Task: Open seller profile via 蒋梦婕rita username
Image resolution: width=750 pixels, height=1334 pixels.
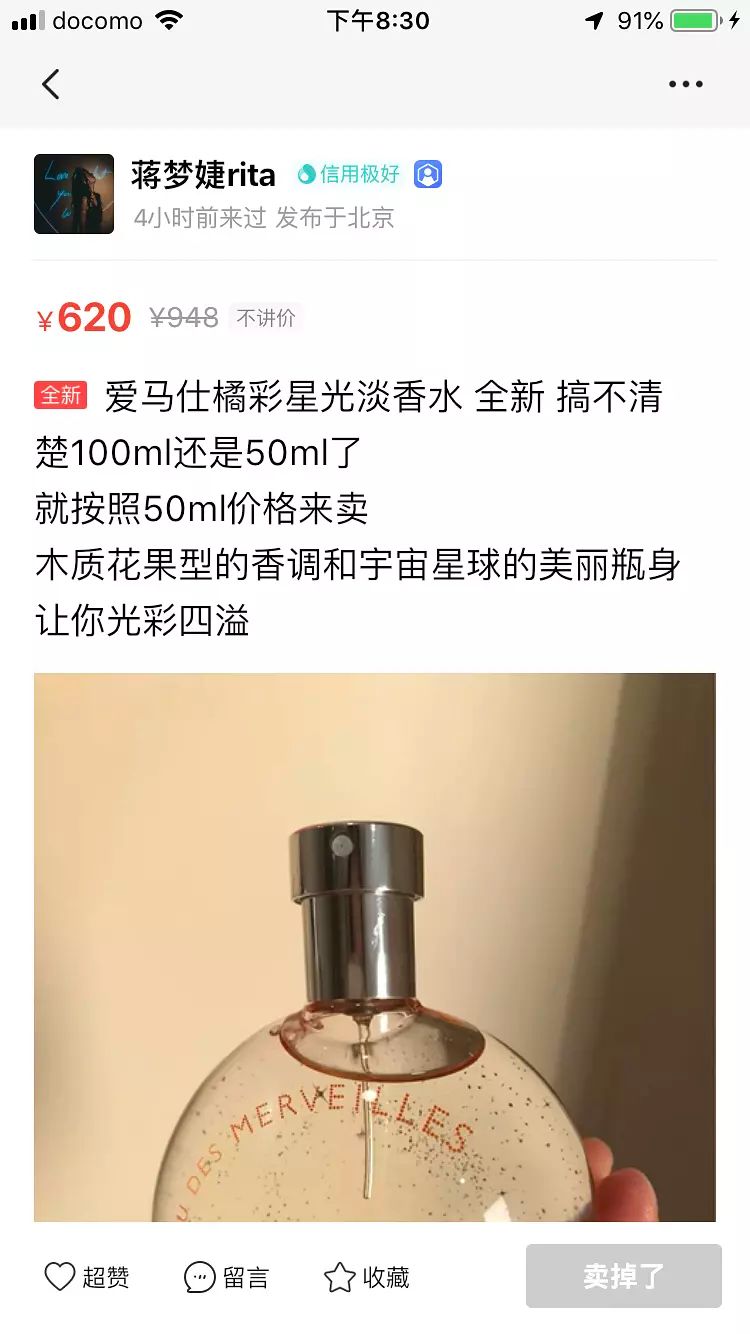Action: [x=202, y=173]
